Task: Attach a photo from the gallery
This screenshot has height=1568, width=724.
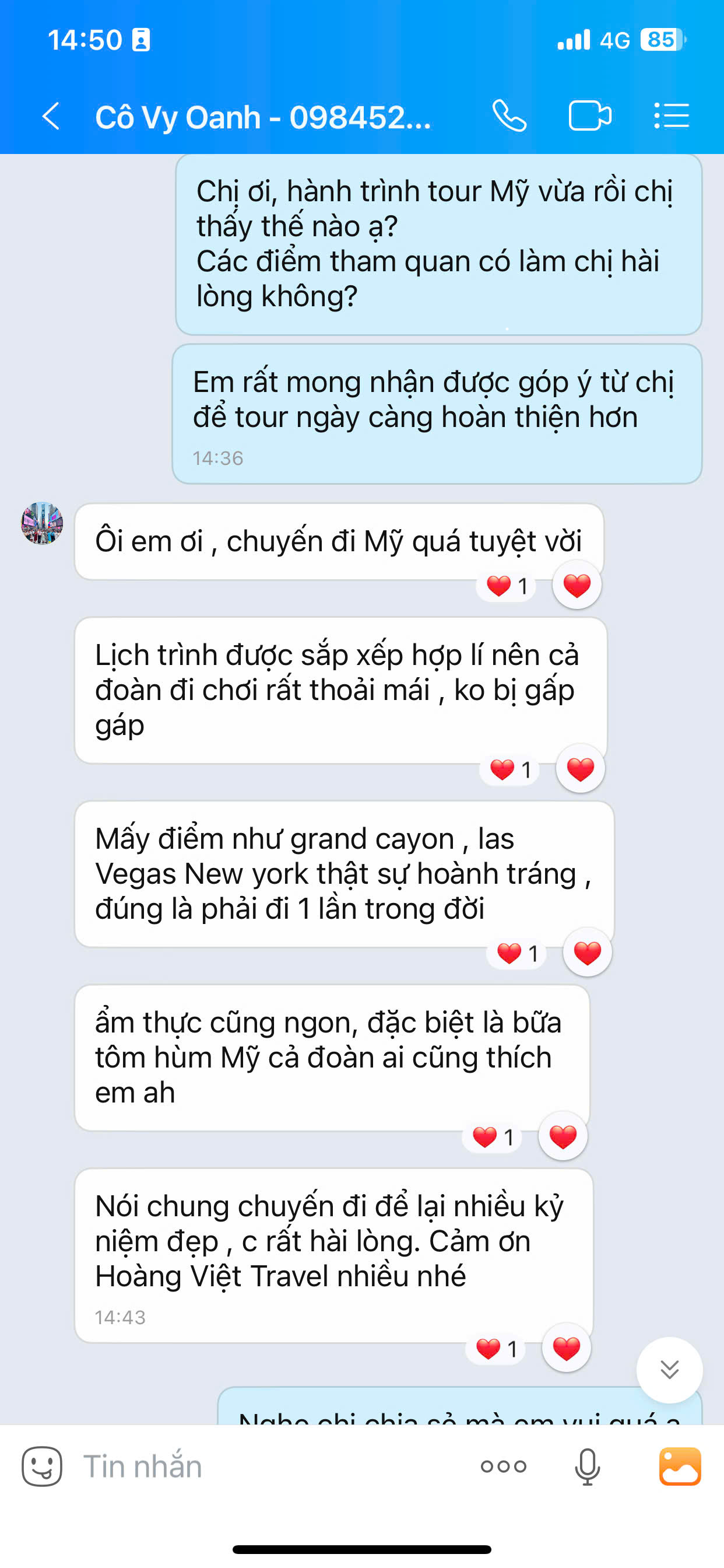Action: [x=680, y=1466]
